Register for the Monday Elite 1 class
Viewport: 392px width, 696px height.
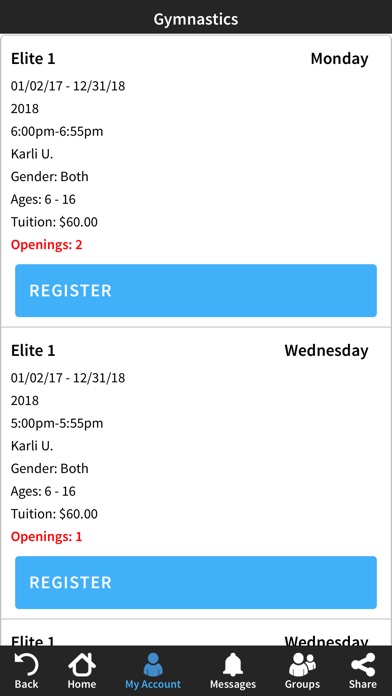click(x=196, y=290)
